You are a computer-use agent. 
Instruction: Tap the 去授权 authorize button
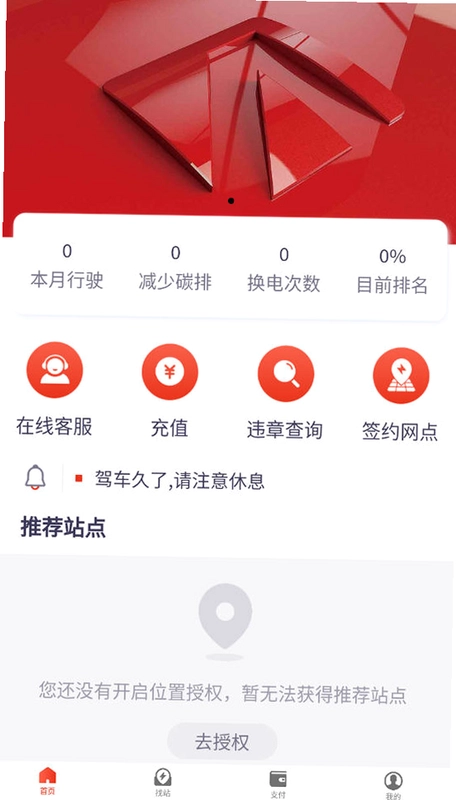pyautogui.click(x=222, y=742)
